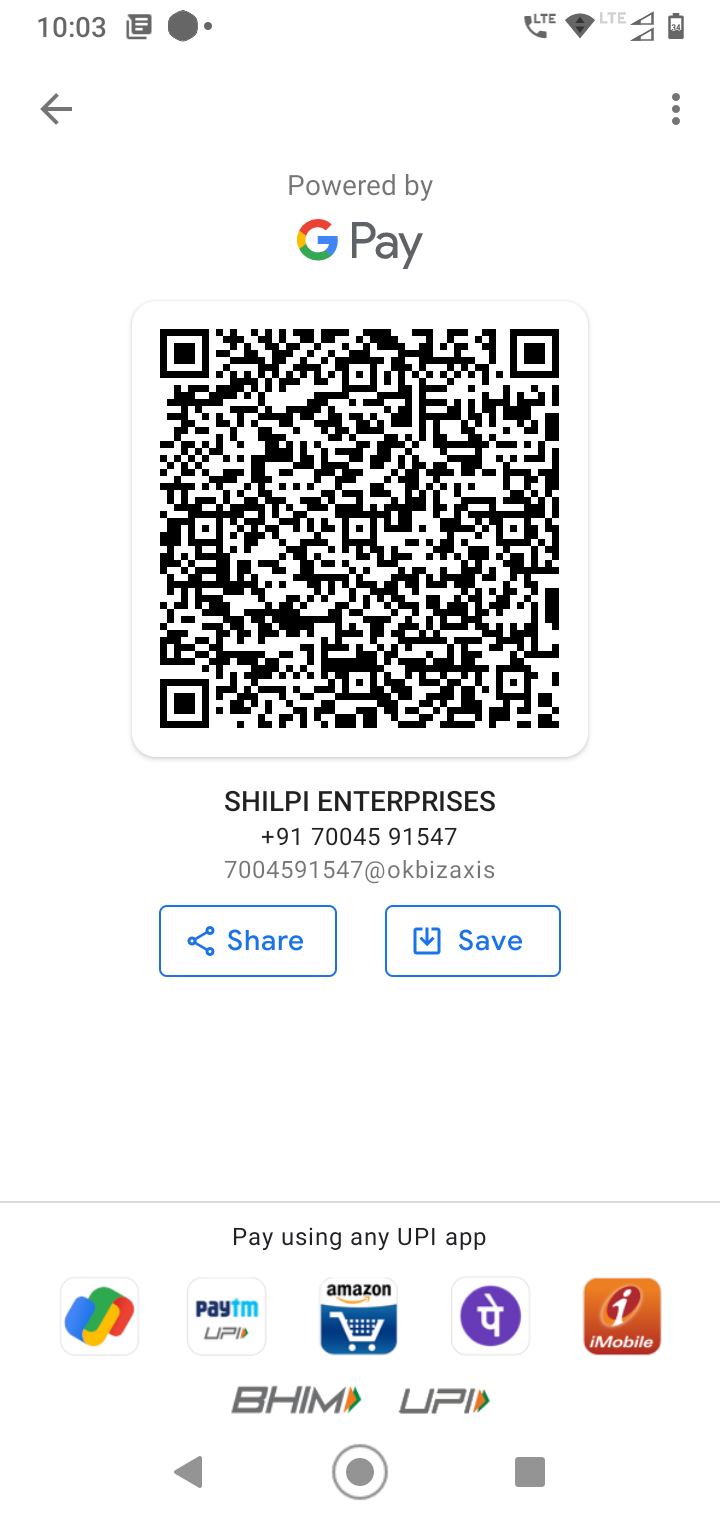
Task: Go back using the top arrow
Action: (56, 109)
